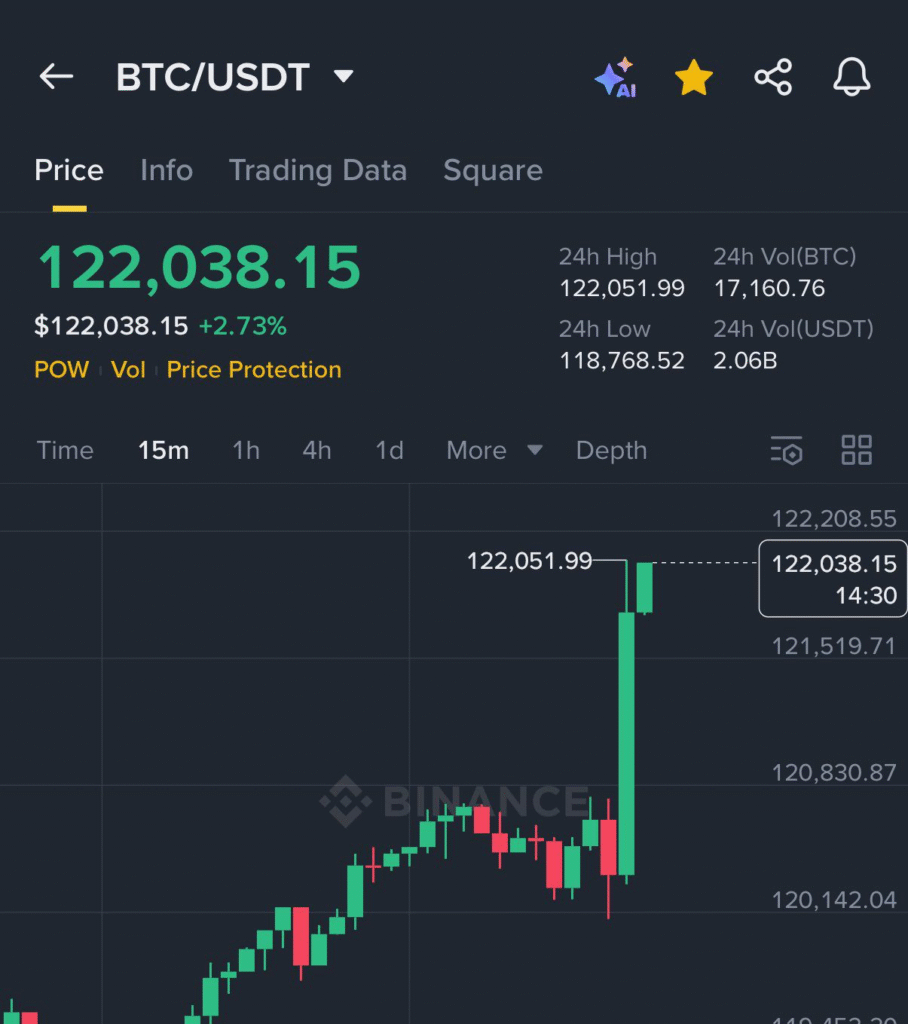Open the chart layout grid icon
This screenshot has width=908, height=1024.
pyautogui.click(x=857, y=450)
